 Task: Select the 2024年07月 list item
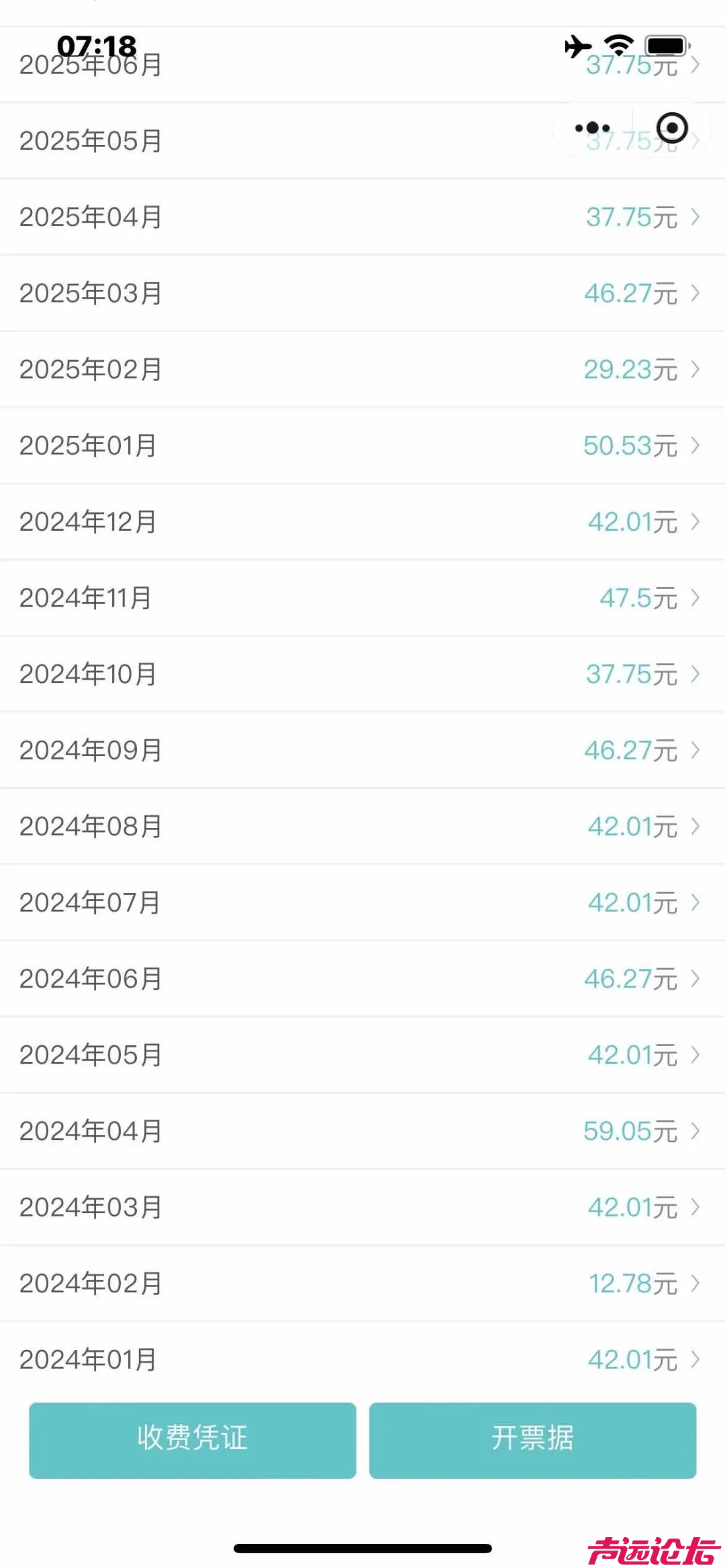pos(362,902)
